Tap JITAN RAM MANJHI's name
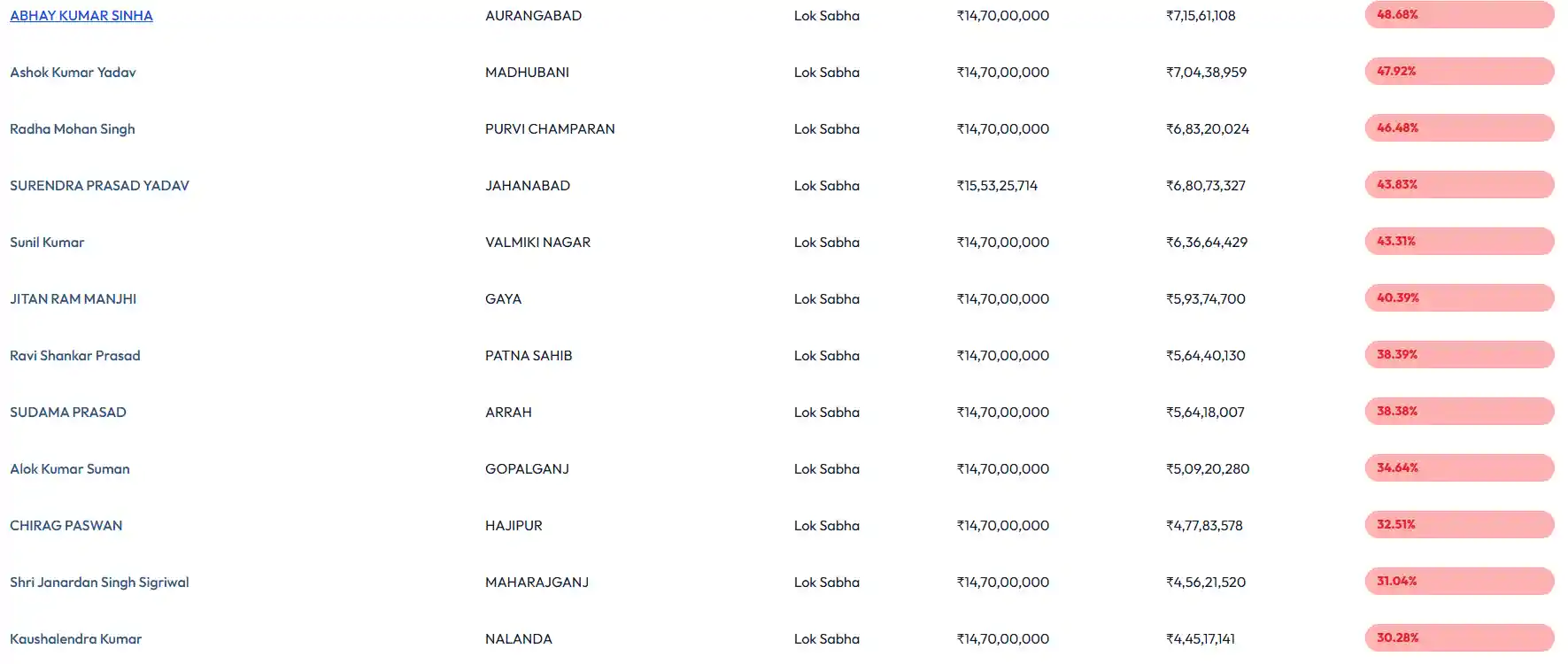 pyautogui.click(x=73, y=299)
